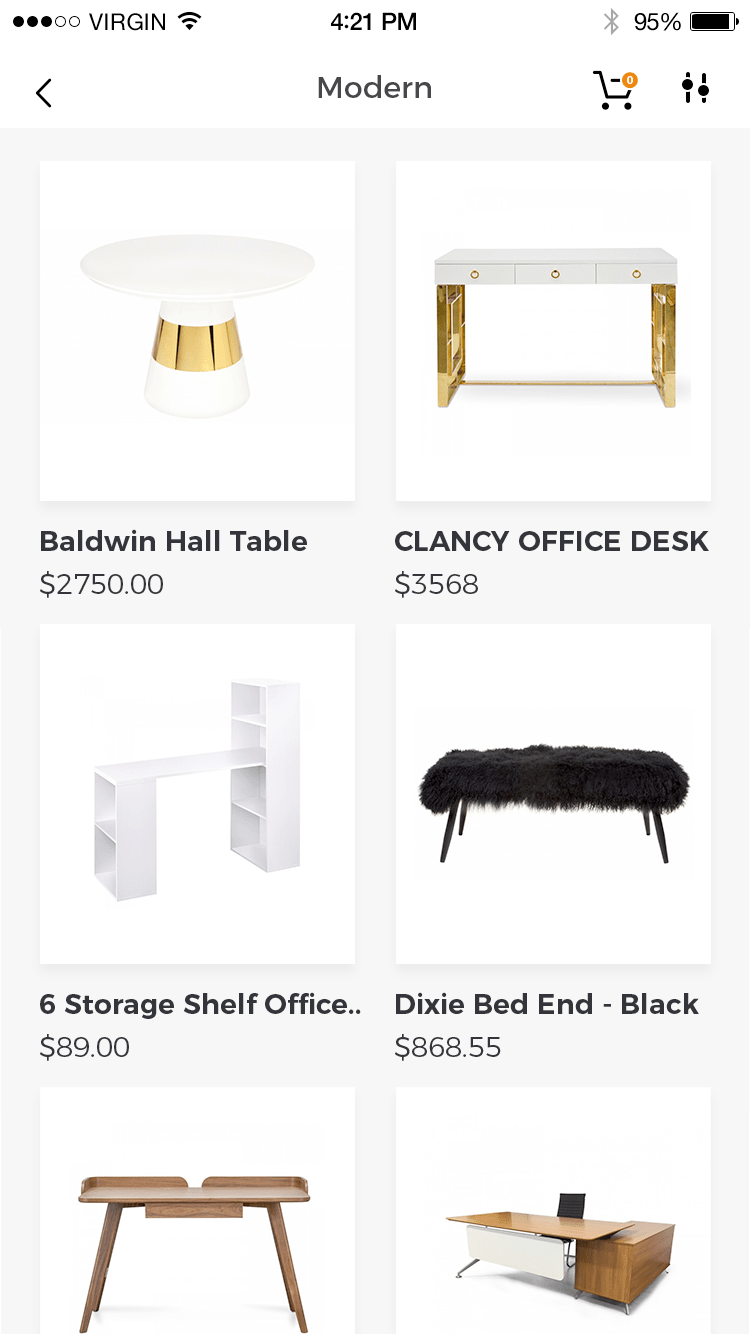
Task: Open the Dixie Bed End - Black product
Action: coord(553,794)
